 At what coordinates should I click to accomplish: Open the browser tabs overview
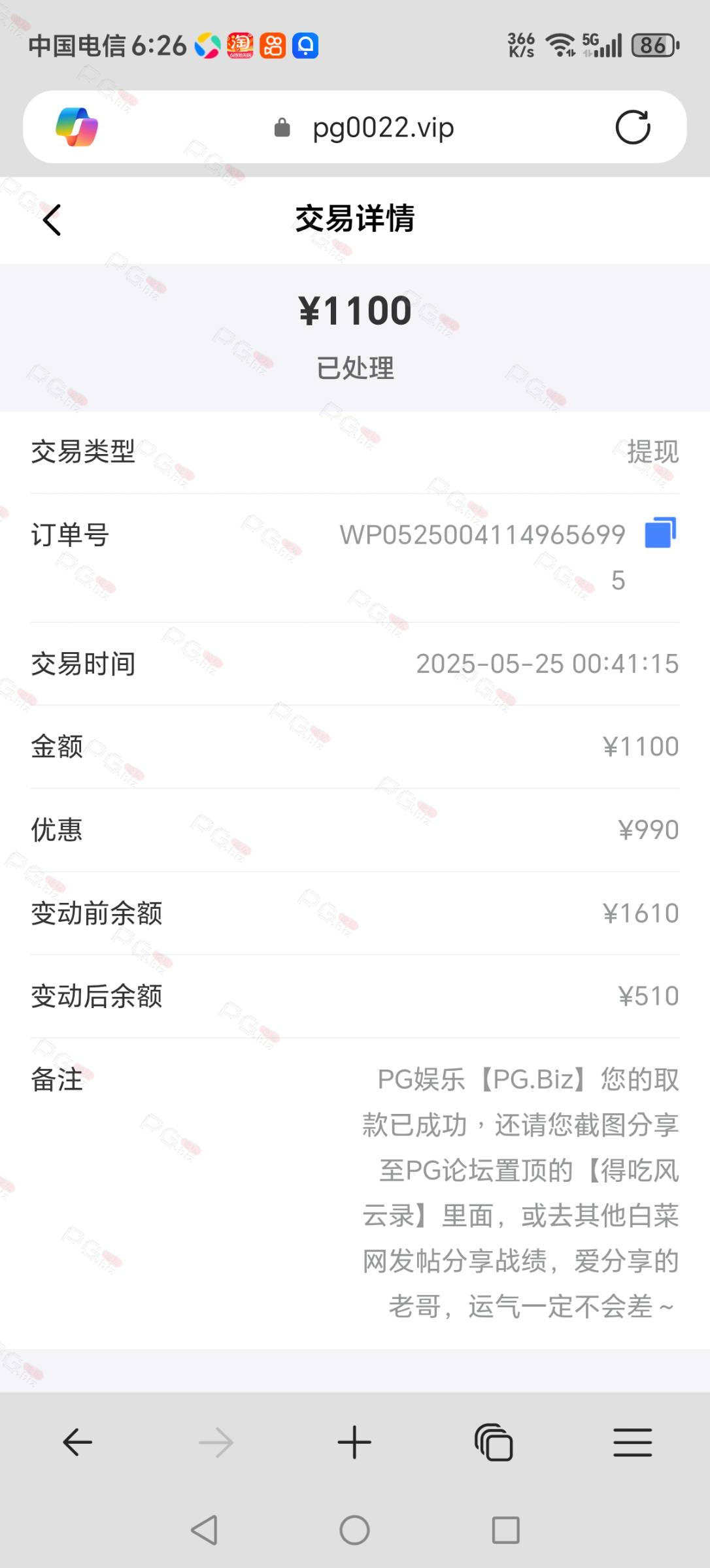coord(494,1442)
